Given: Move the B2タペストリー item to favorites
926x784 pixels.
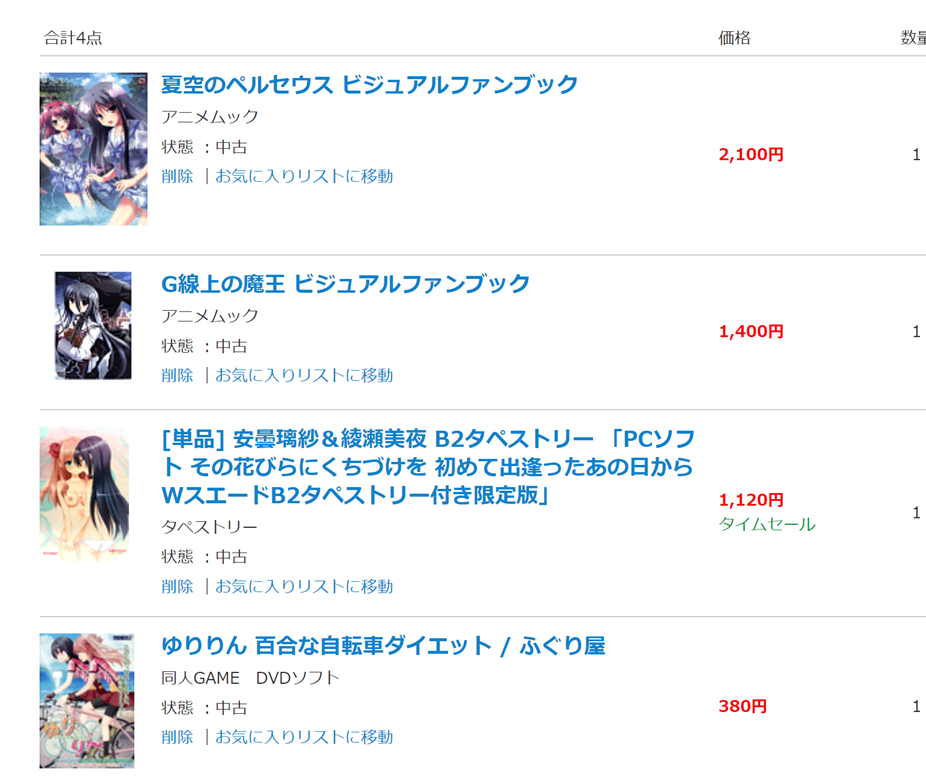Looking at the screenshot, I should tap(304, 586).
